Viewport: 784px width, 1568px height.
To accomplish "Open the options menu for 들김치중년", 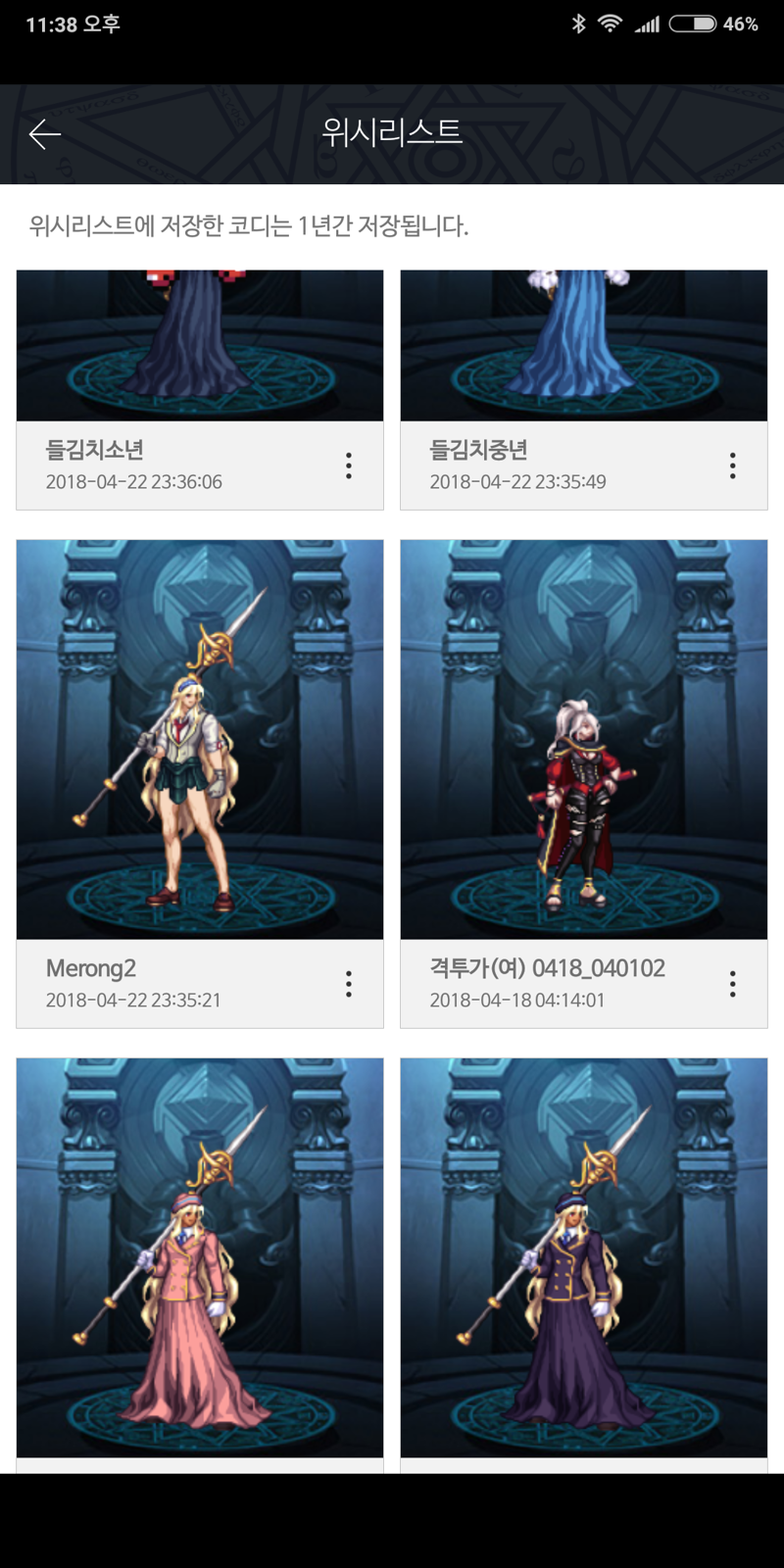I will tap(732, 465).
